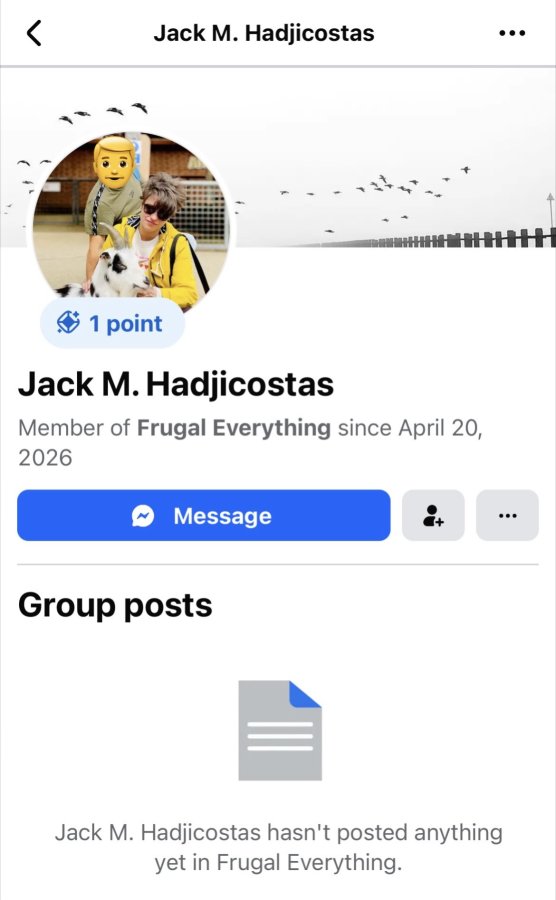Open more options beside add friend button
The height and width of the screenshot is (900, 556).
(507, 515)
